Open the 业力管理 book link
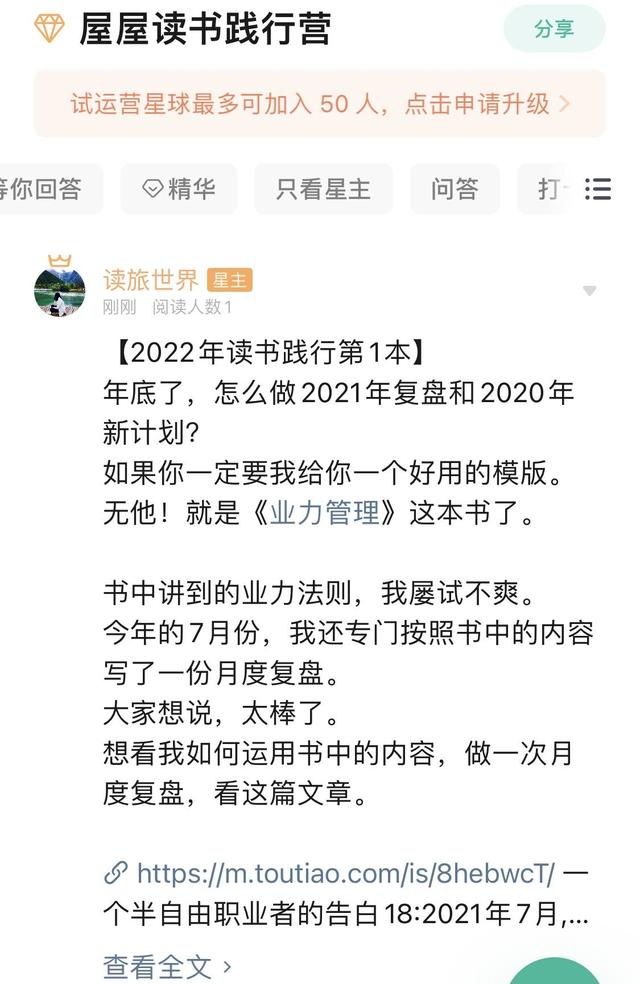This screenshot has height=984, width=640. coord(325,513)
